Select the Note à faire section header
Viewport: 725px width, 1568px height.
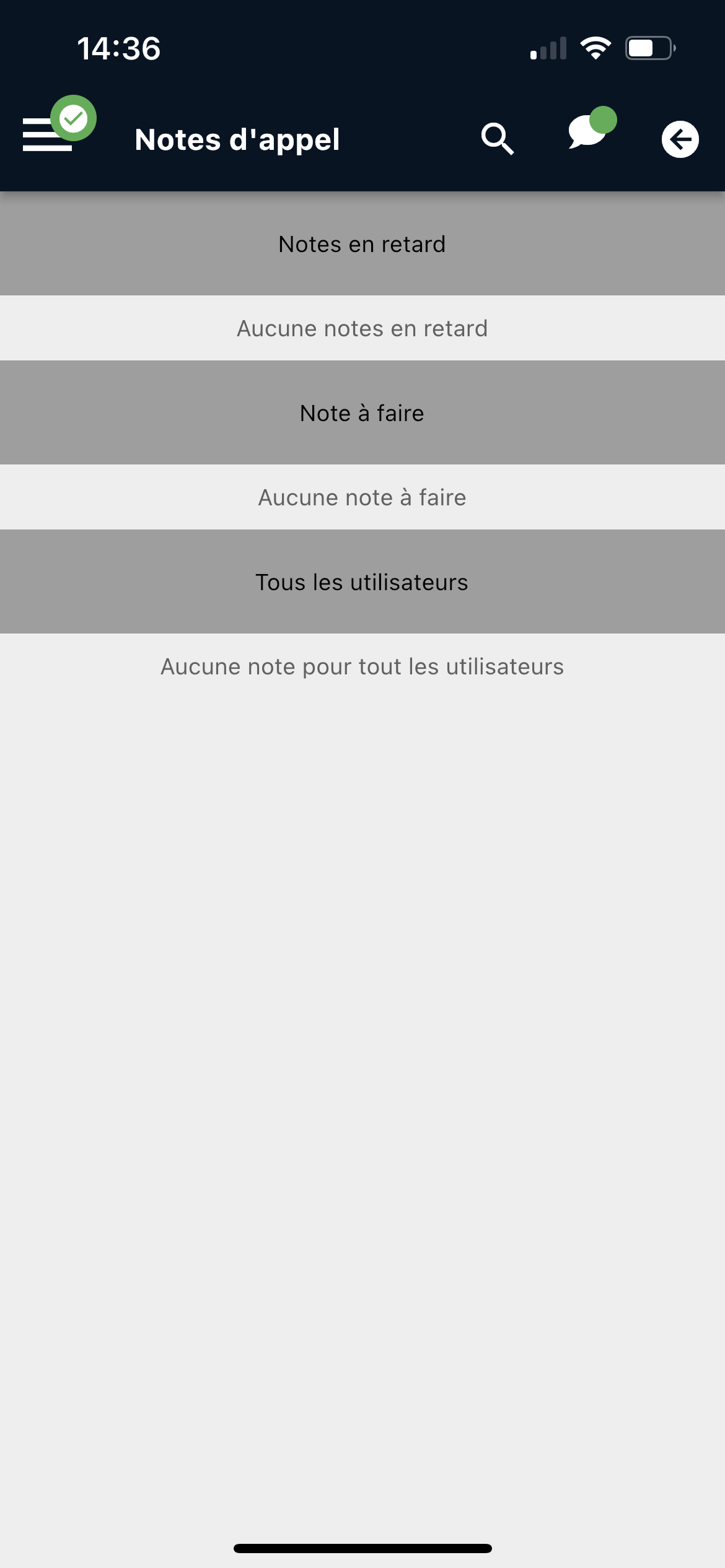tap(362, 413)
